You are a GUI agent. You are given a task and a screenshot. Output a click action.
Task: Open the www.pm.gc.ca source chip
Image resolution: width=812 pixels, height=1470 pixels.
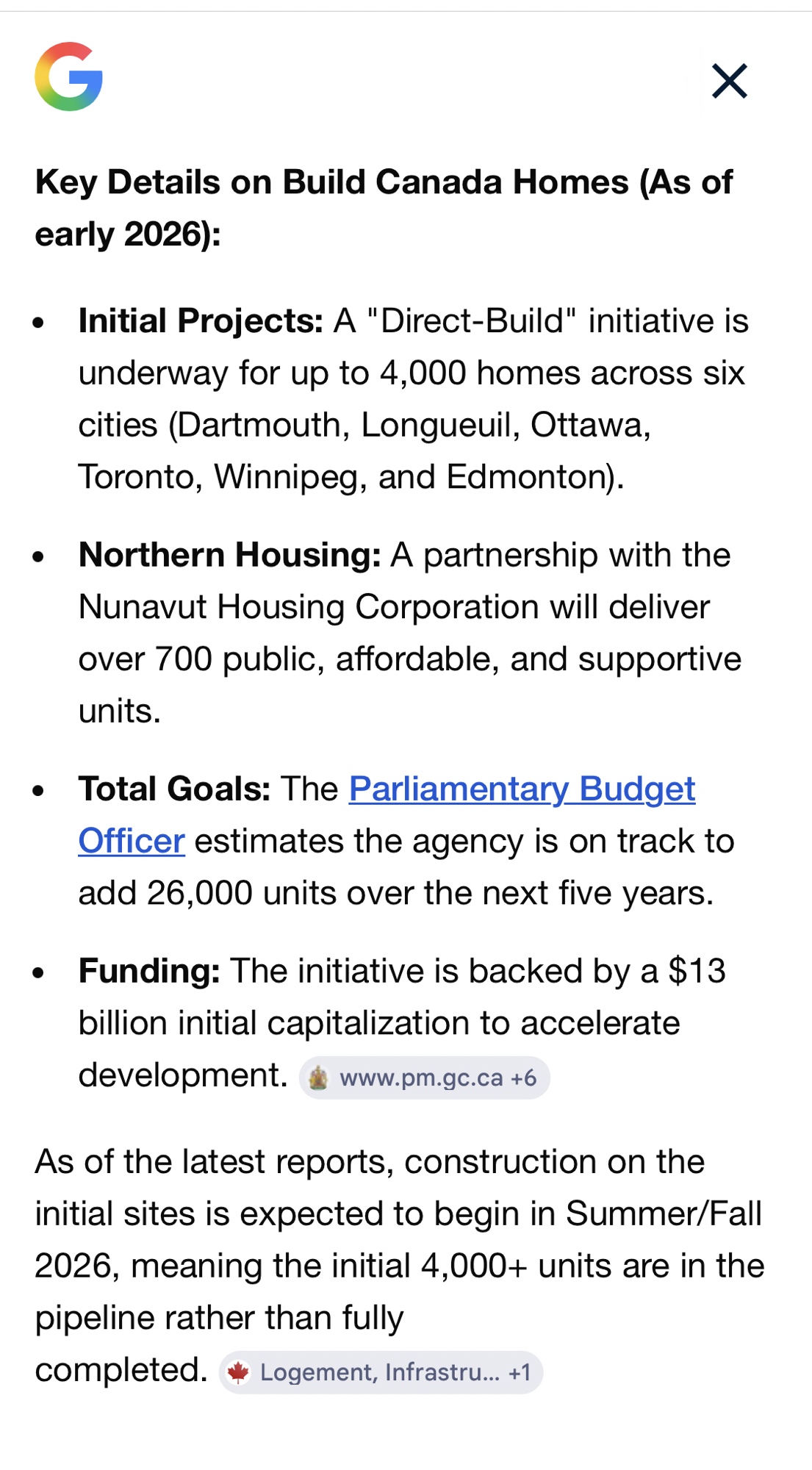[424, 1078]
